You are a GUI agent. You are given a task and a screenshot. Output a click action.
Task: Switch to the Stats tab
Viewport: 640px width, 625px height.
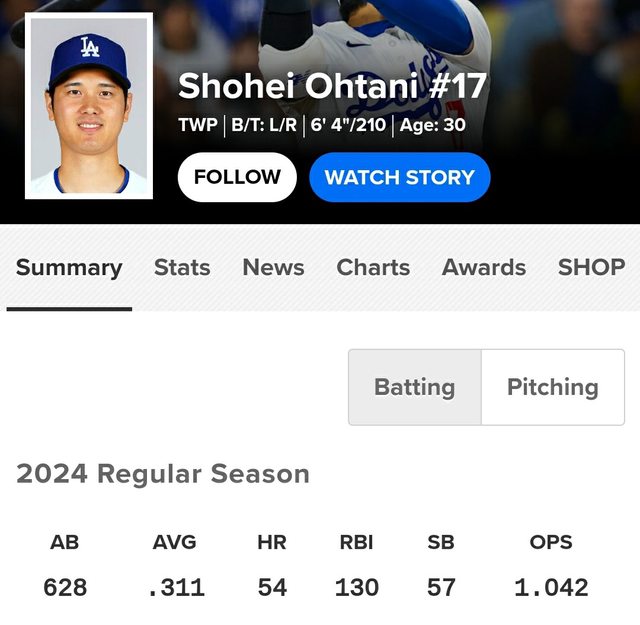pos(182,267)
